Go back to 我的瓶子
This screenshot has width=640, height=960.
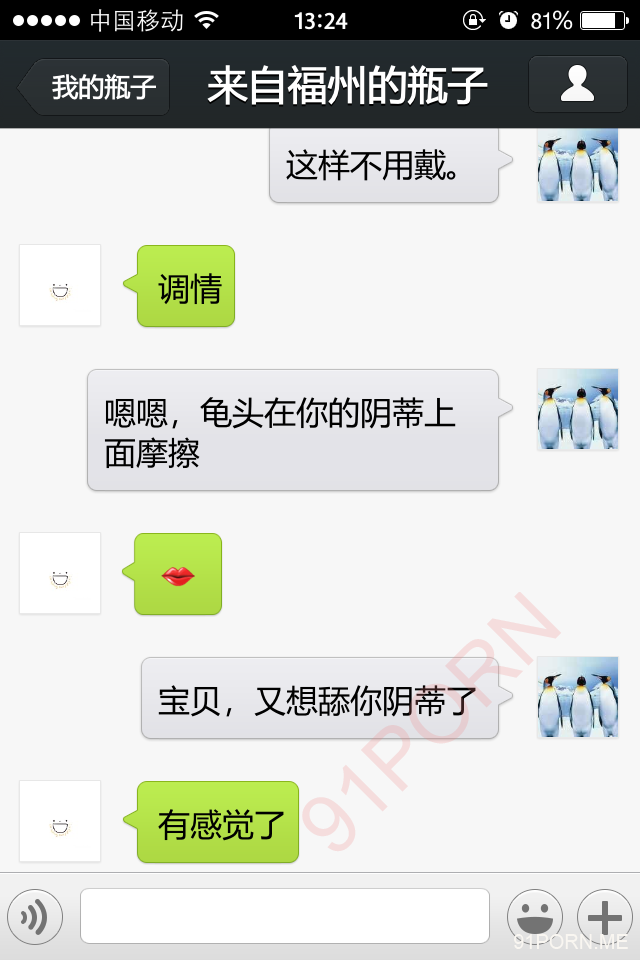tap(95, 87)
